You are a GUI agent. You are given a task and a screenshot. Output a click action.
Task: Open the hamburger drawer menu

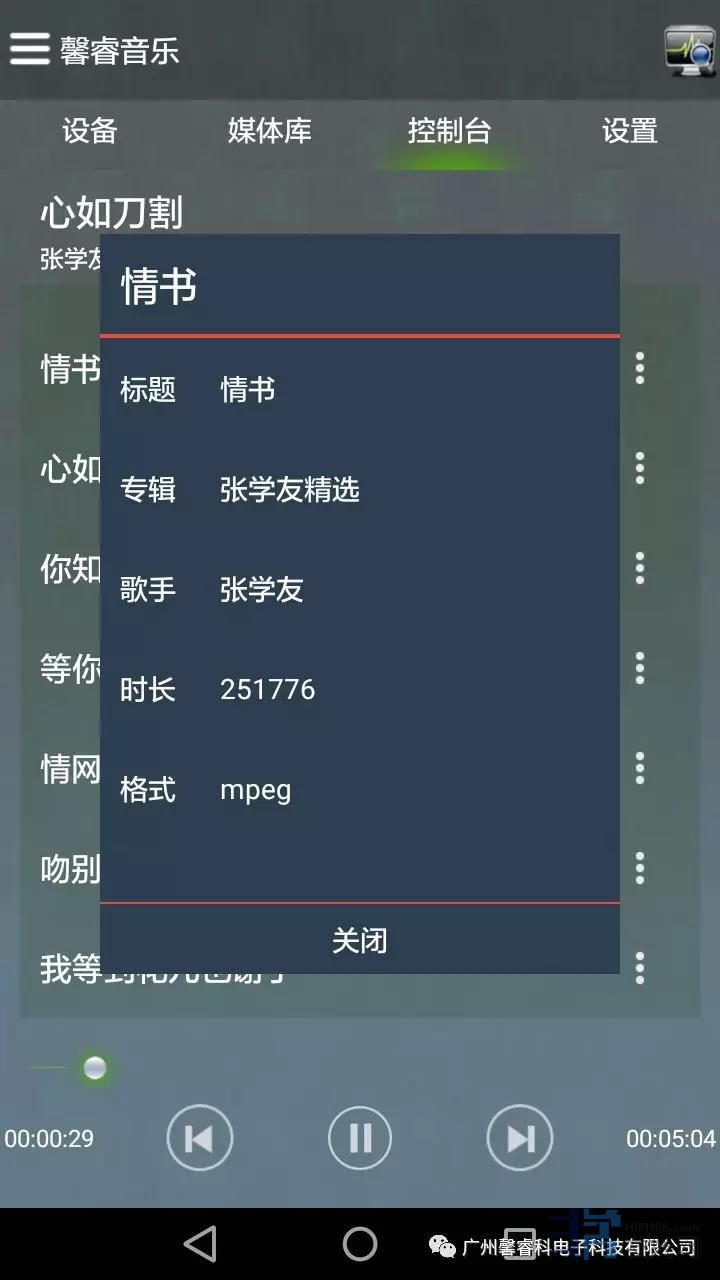pos(30,48)
